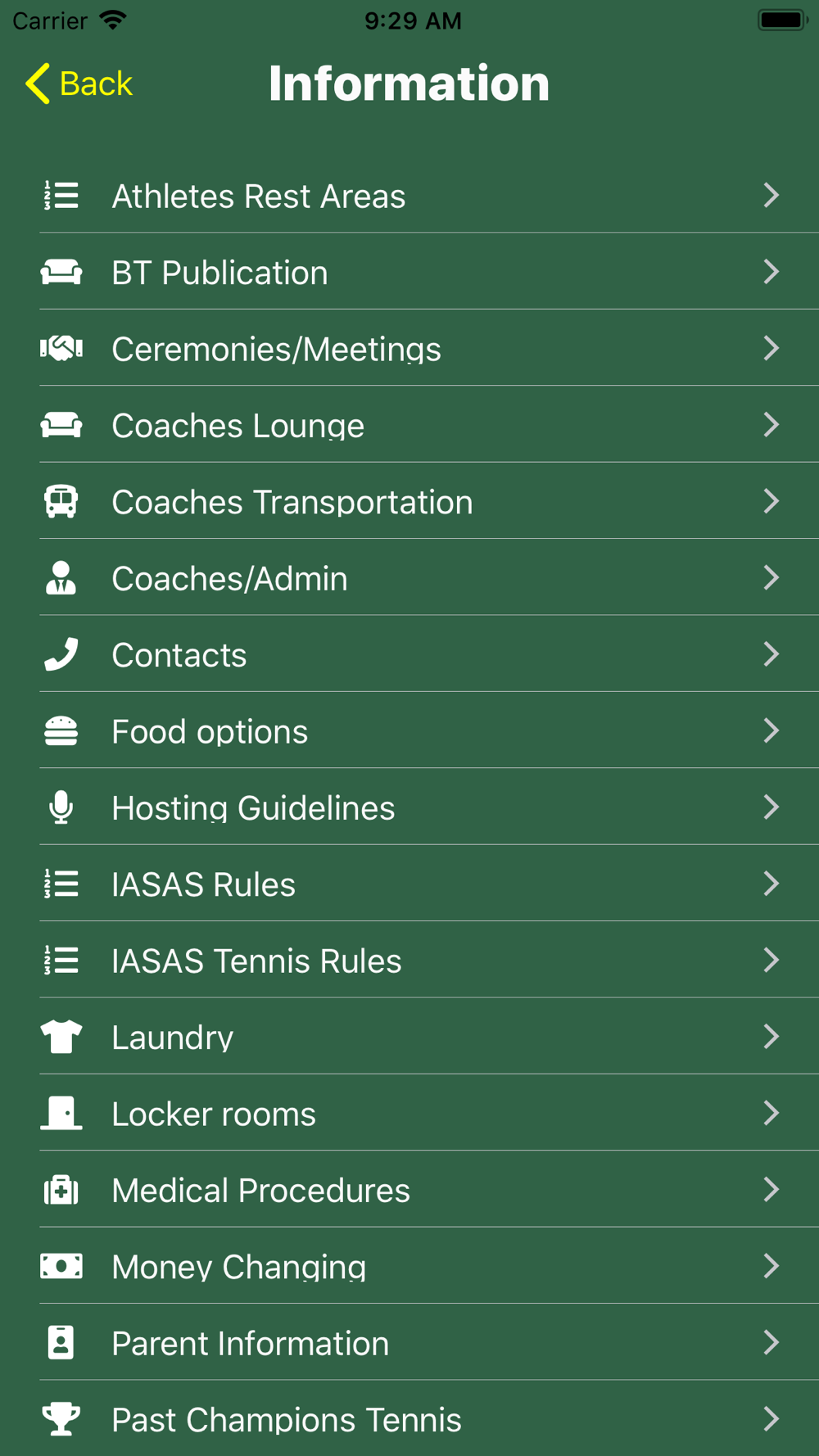Show Food options
This screenshot has height=1456, width=819.
click(409, 730)
